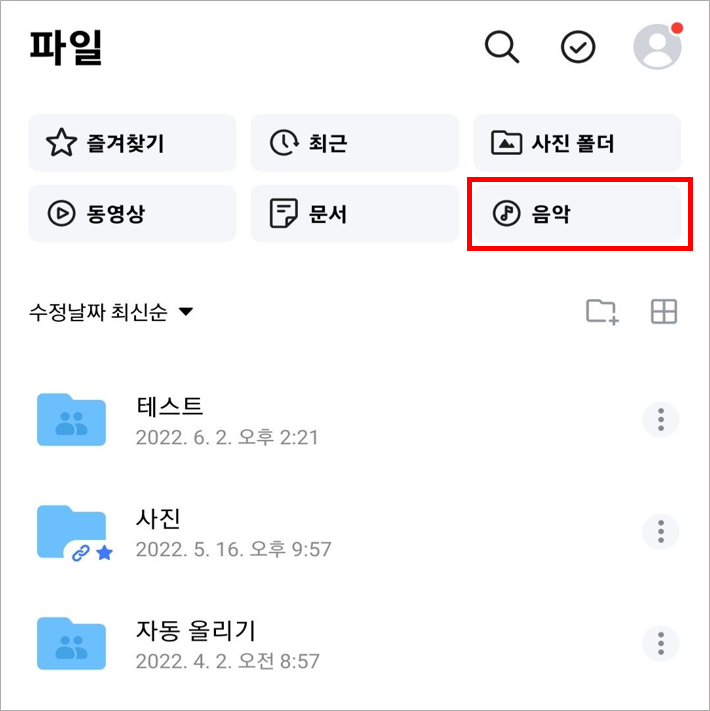Expand 수정날짜 최신순 sort dropdown
The height and width of the screenshot is (711, 710).
[111, 312]
